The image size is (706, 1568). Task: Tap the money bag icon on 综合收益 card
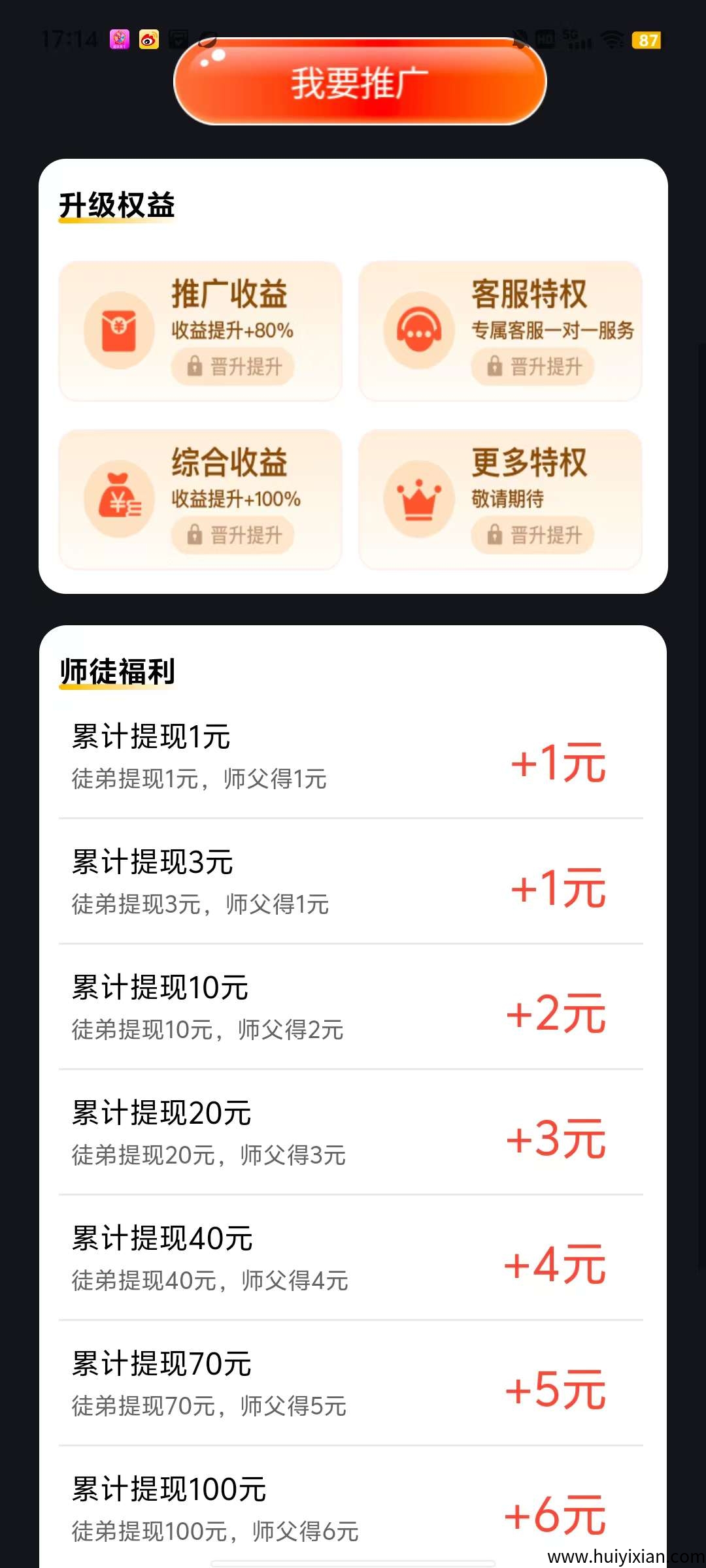pyautogui.click(x=120, y=498)
